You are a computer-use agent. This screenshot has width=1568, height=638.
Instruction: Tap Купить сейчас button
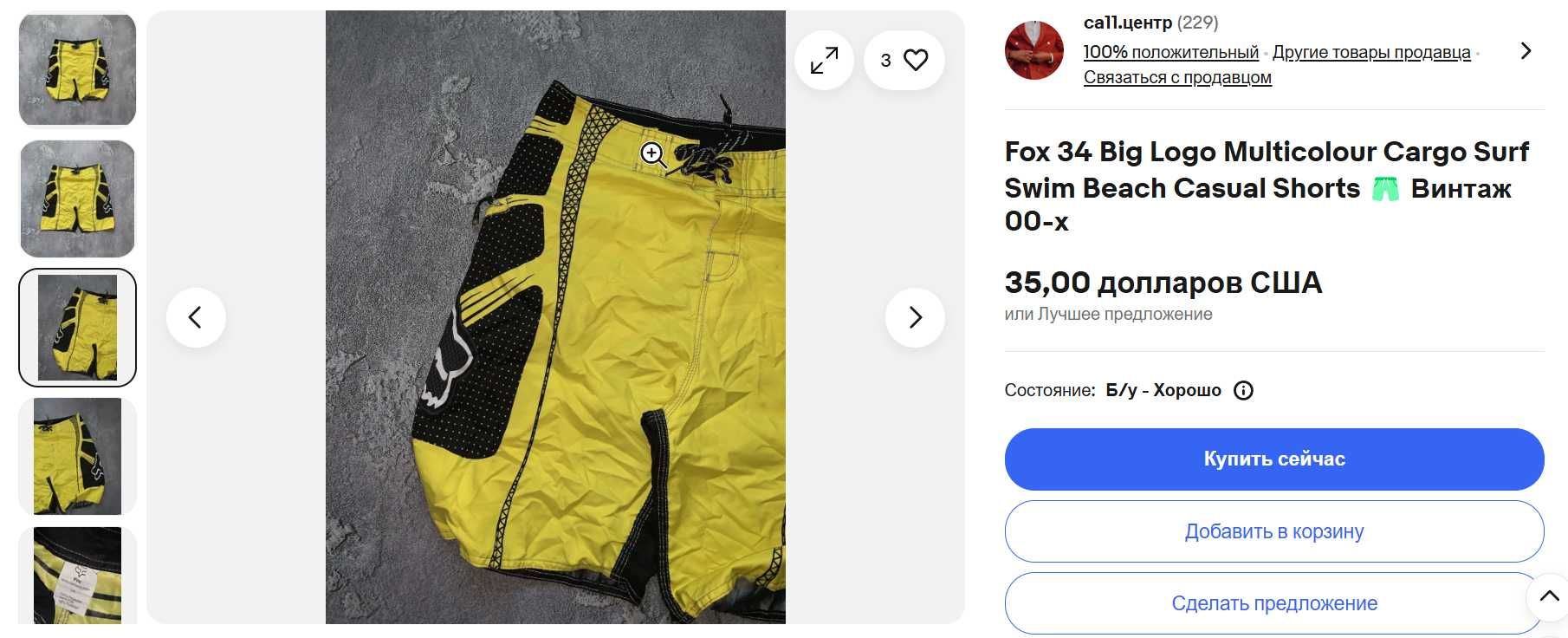coord(1274,459)
